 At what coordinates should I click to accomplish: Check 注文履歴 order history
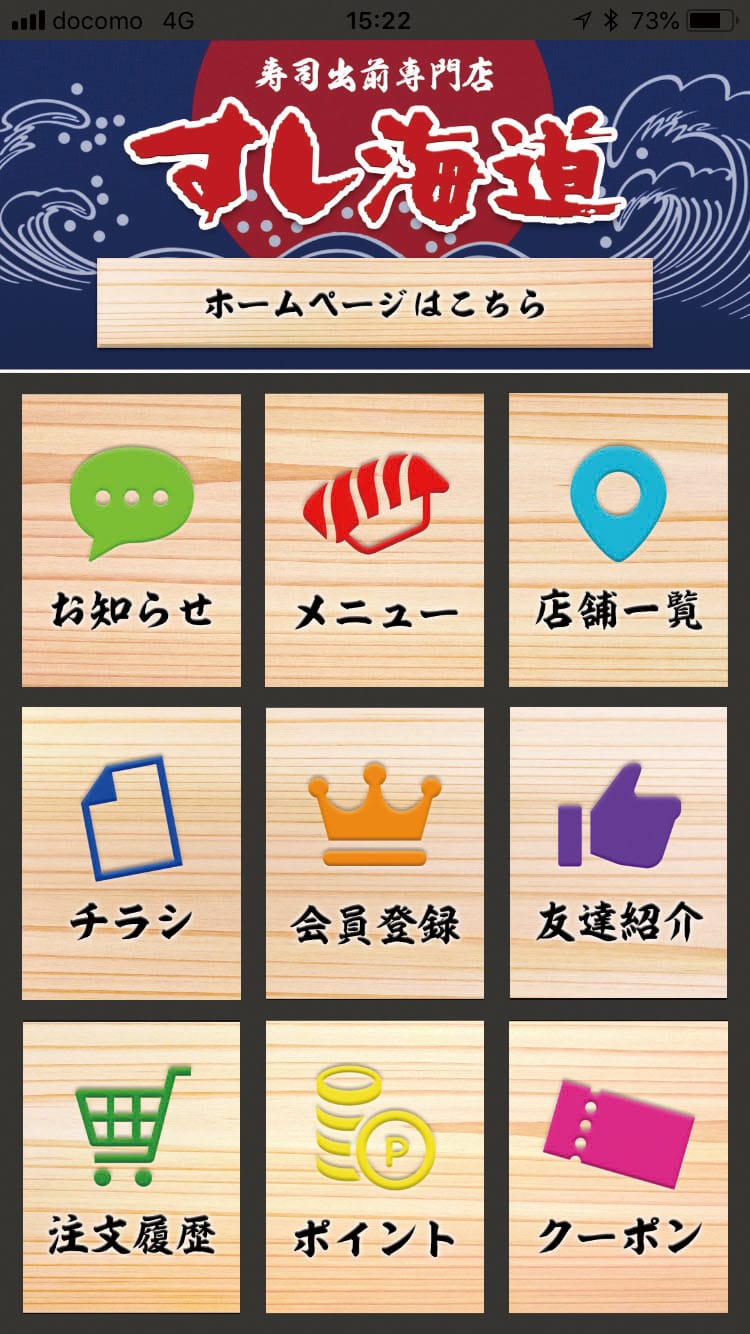coord(131,1166)
